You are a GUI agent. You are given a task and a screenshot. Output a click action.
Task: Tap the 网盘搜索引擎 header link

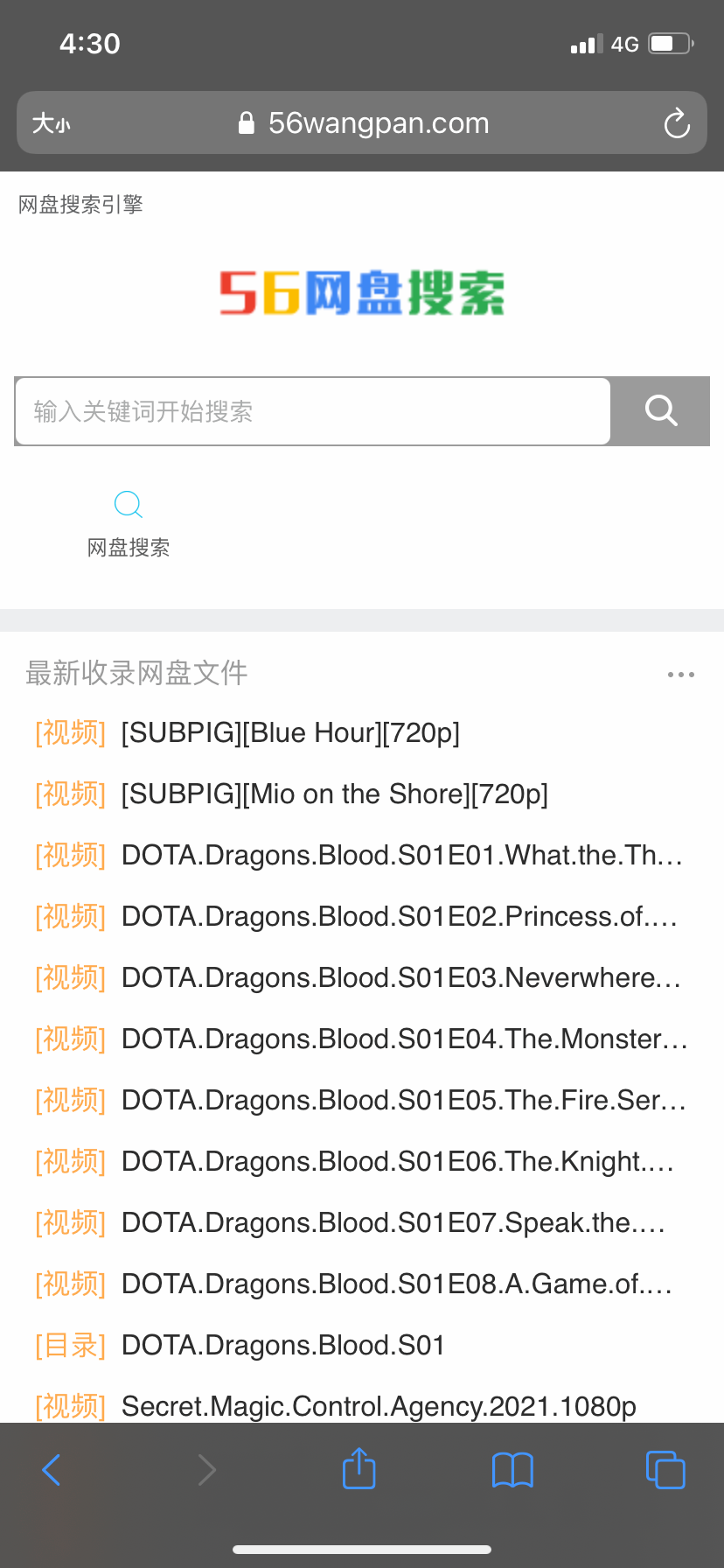(80, 205)
